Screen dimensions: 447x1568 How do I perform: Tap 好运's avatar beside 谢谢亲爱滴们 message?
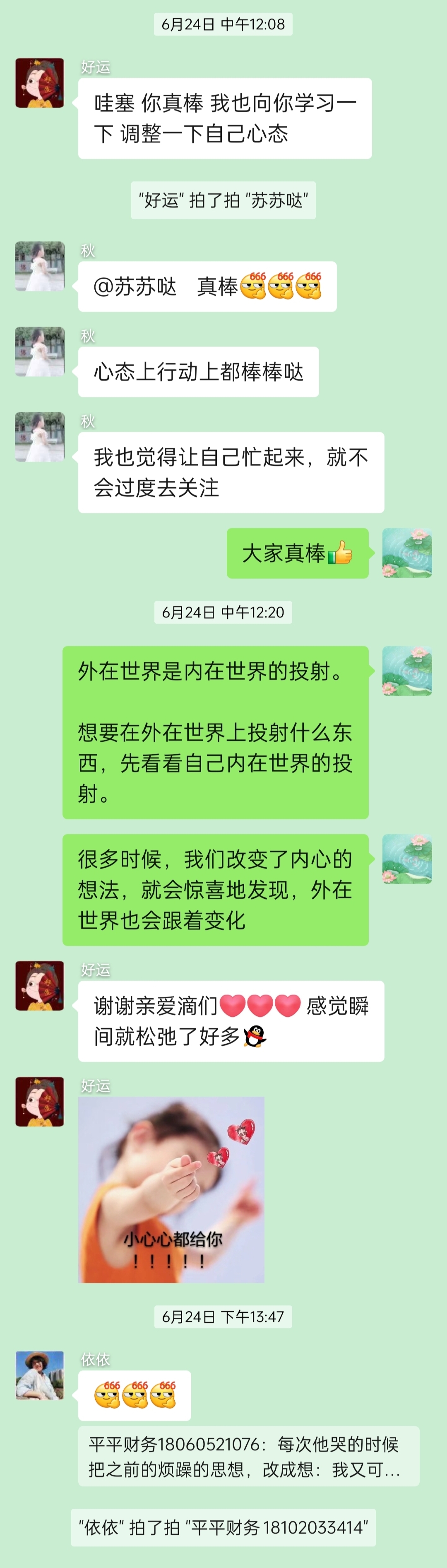[x=40, y=985]
